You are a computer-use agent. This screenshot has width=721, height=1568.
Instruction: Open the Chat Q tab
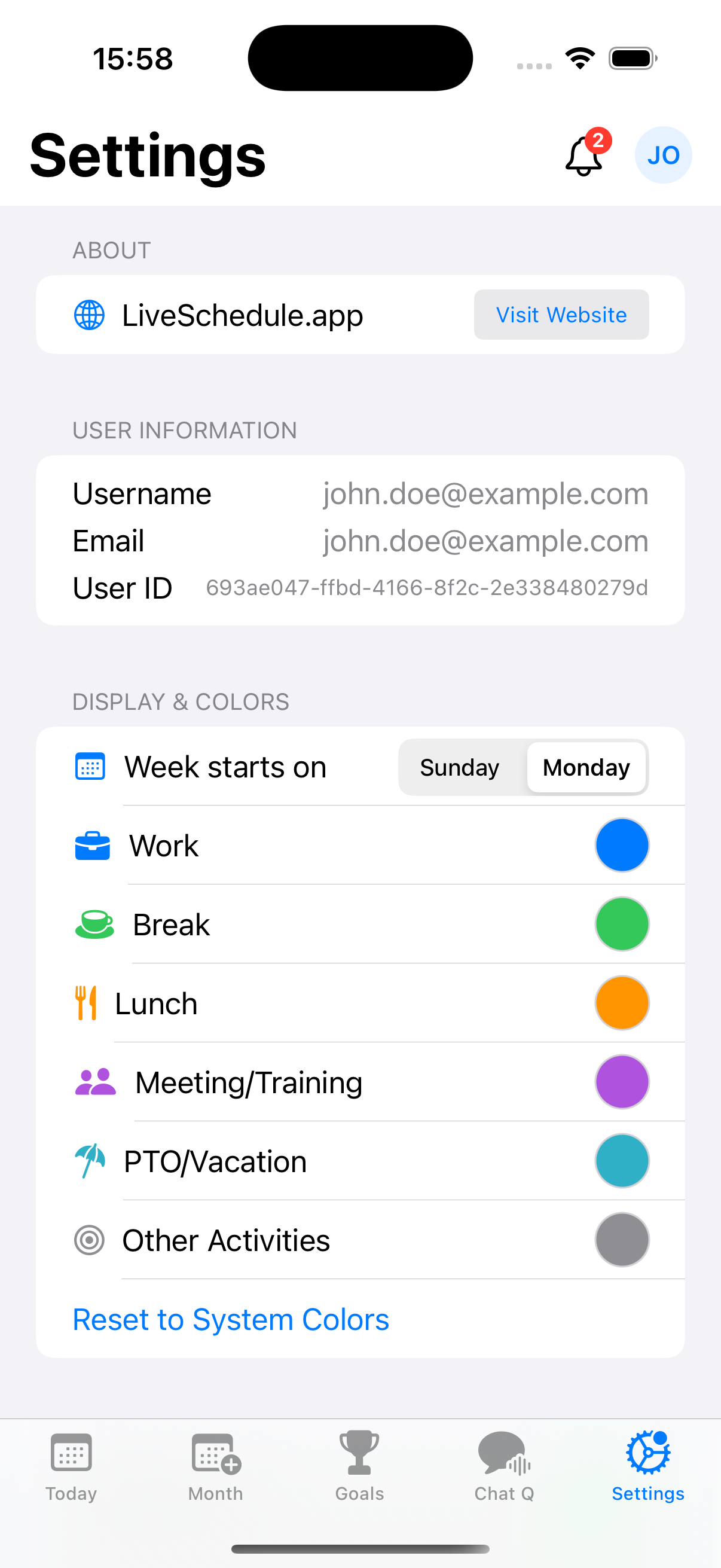(x=504, y=1467)
